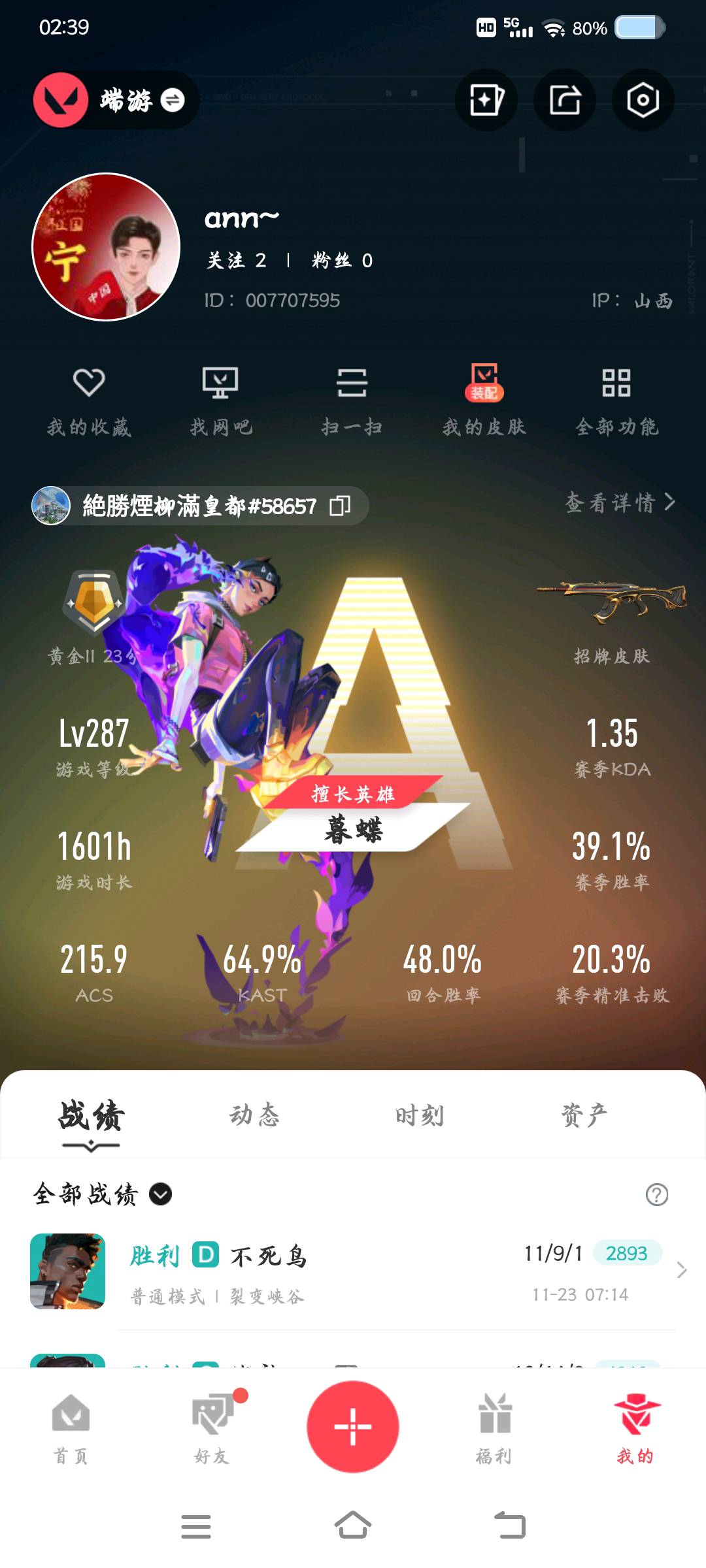Tap the profile avatar picture
Viewport: 706px width, 1568px height.
tap(106, 247)
